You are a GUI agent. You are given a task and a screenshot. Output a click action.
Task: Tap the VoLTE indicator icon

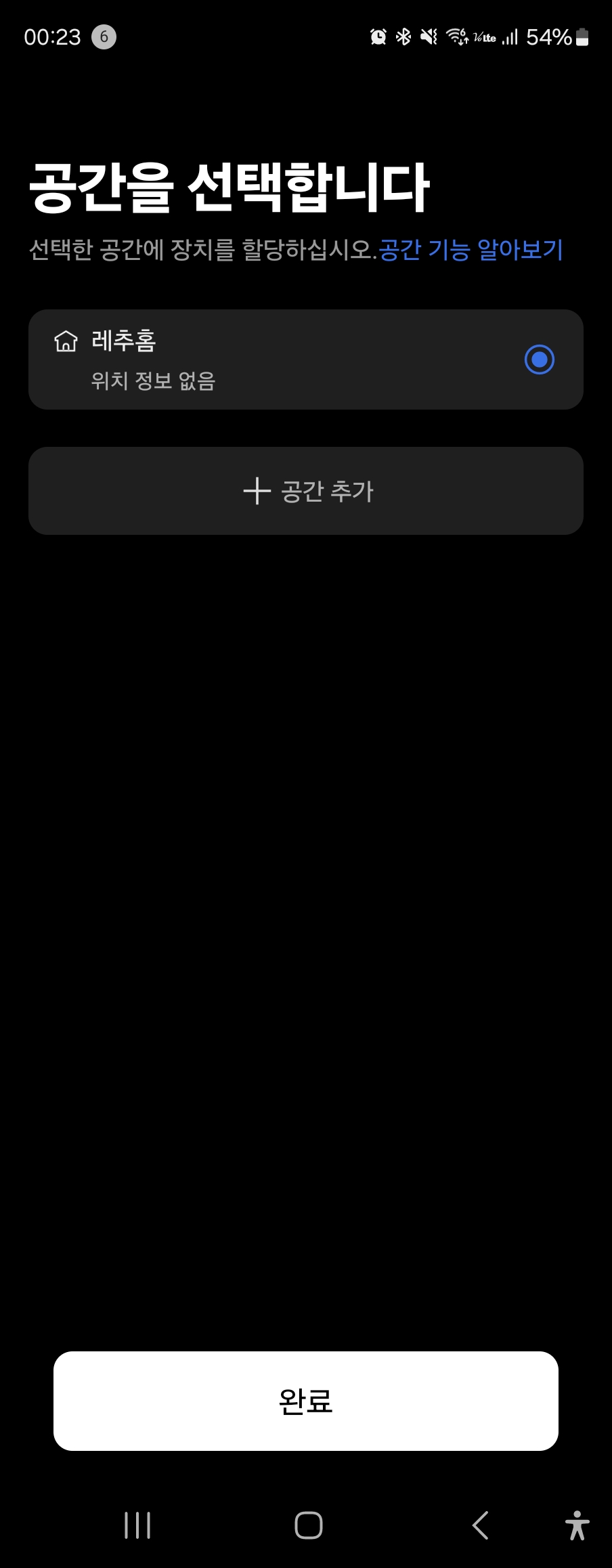[x=485, y=37]
